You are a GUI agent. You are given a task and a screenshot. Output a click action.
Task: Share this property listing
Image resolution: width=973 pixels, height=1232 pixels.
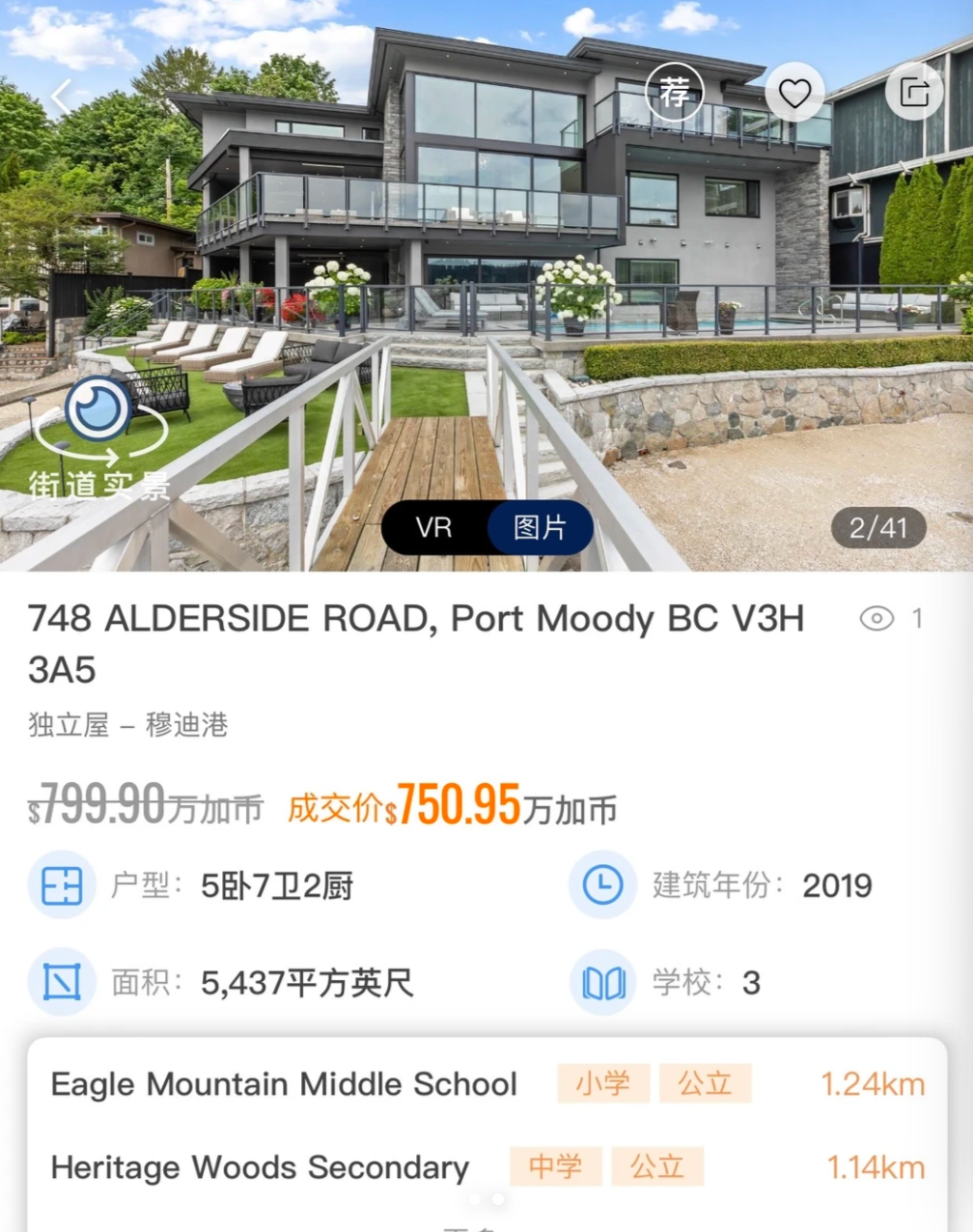coord(913,92)
